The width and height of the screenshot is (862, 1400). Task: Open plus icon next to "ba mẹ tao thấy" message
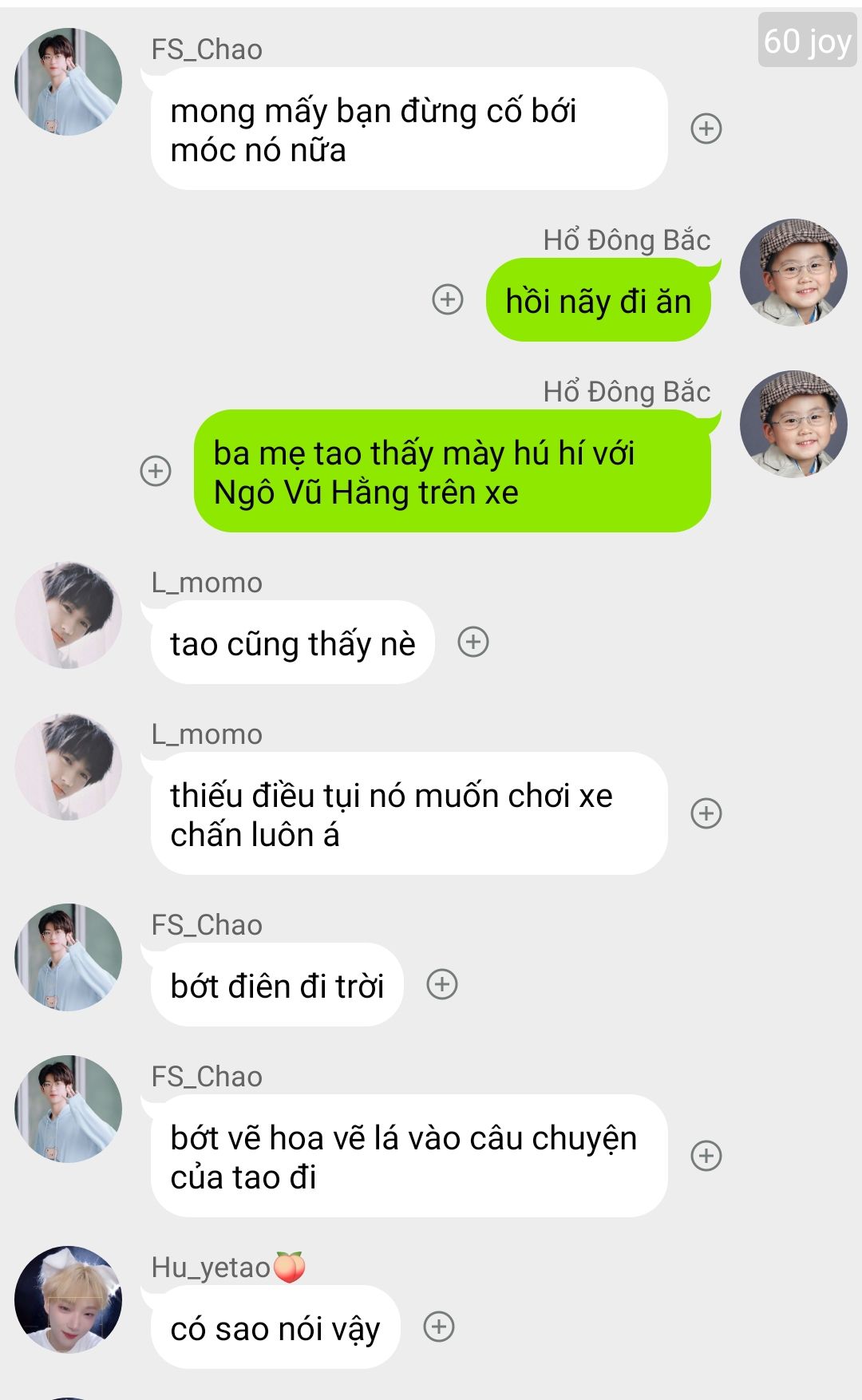coord(156,471)
